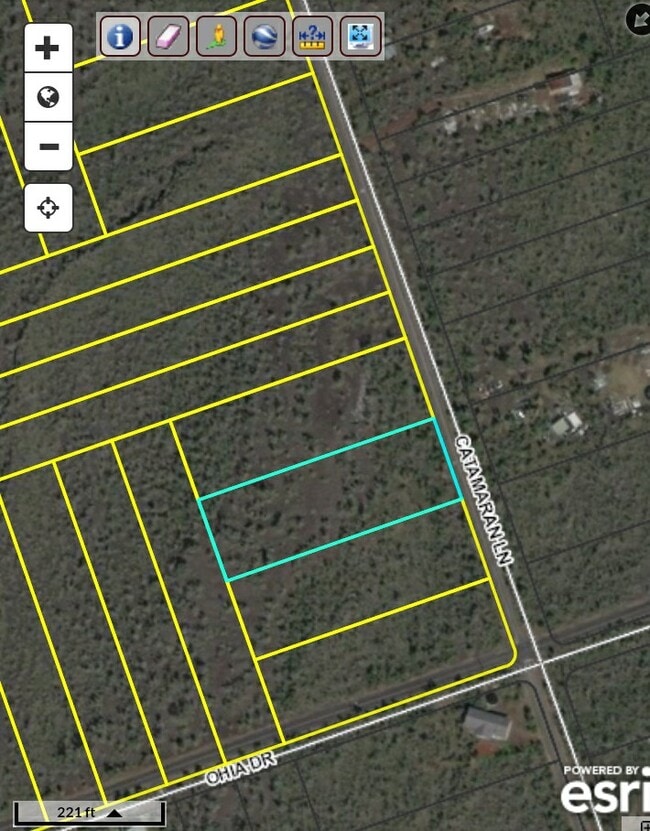Zoom out on the map
Screen dimensions: 650x831
click(48, 147)
